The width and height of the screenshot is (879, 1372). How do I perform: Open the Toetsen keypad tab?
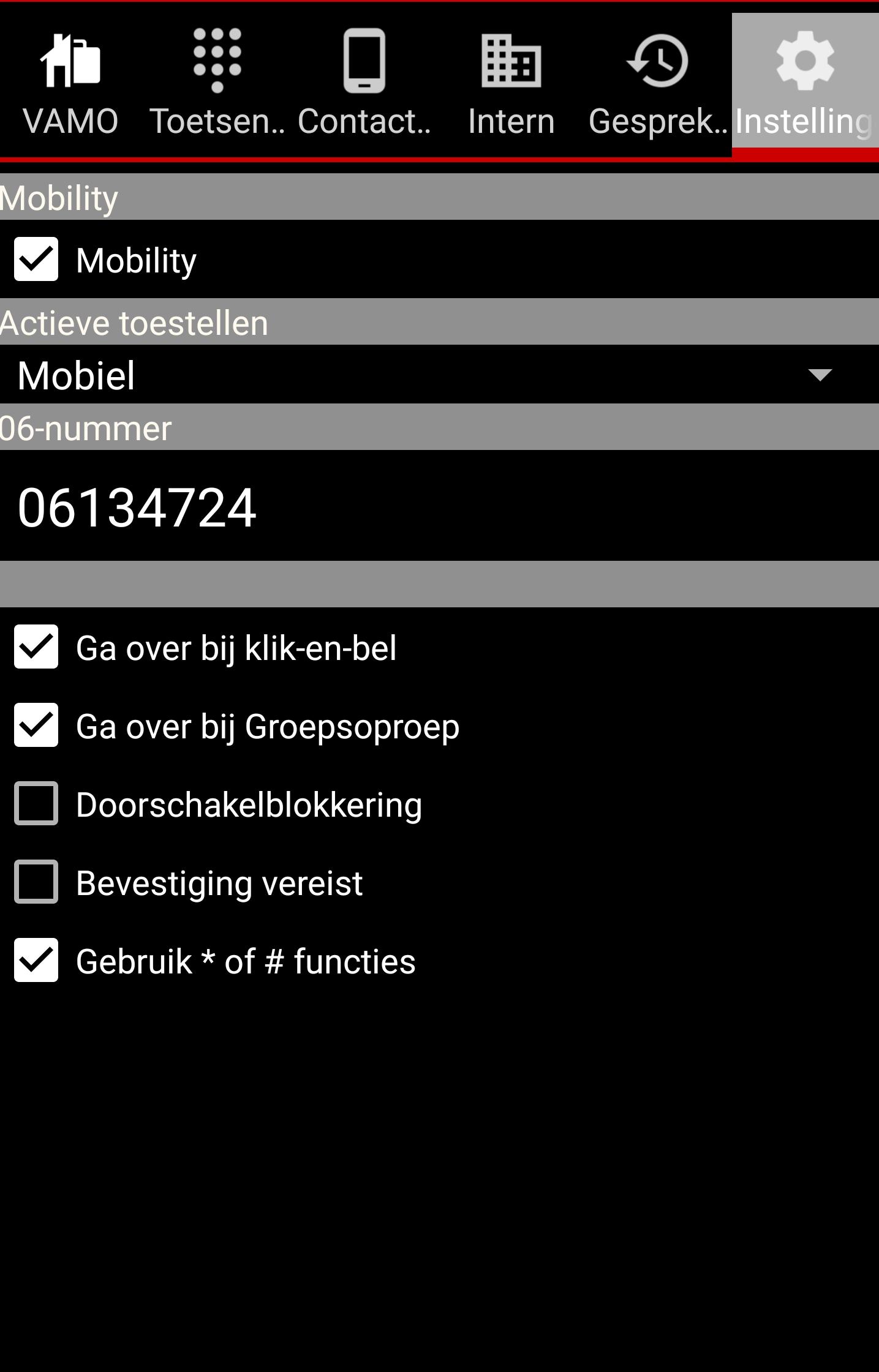pyautogui.click(x=217, y=84)
